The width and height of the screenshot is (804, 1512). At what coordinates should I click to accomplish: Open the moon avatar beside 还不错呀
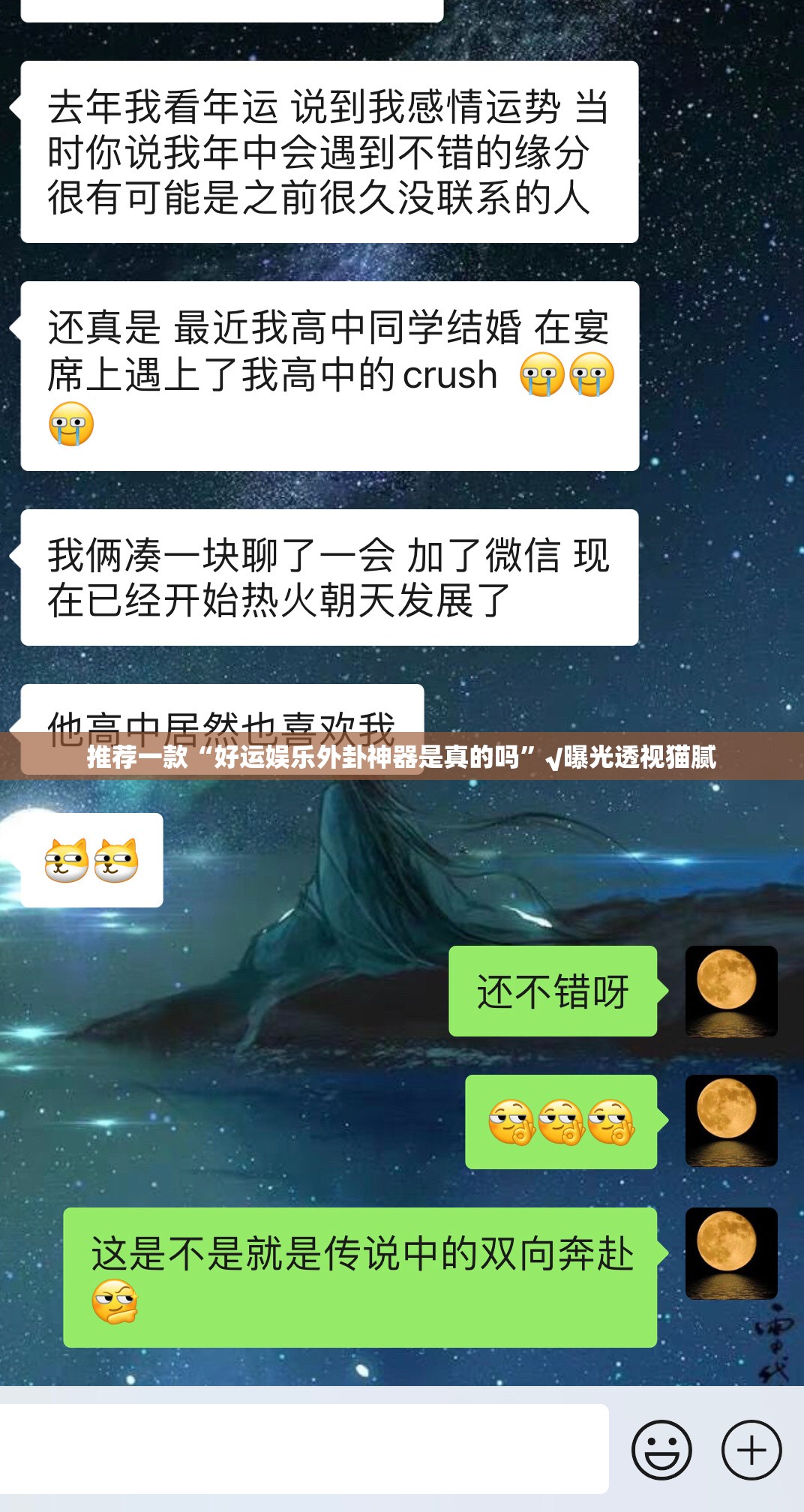pos(731,991)
